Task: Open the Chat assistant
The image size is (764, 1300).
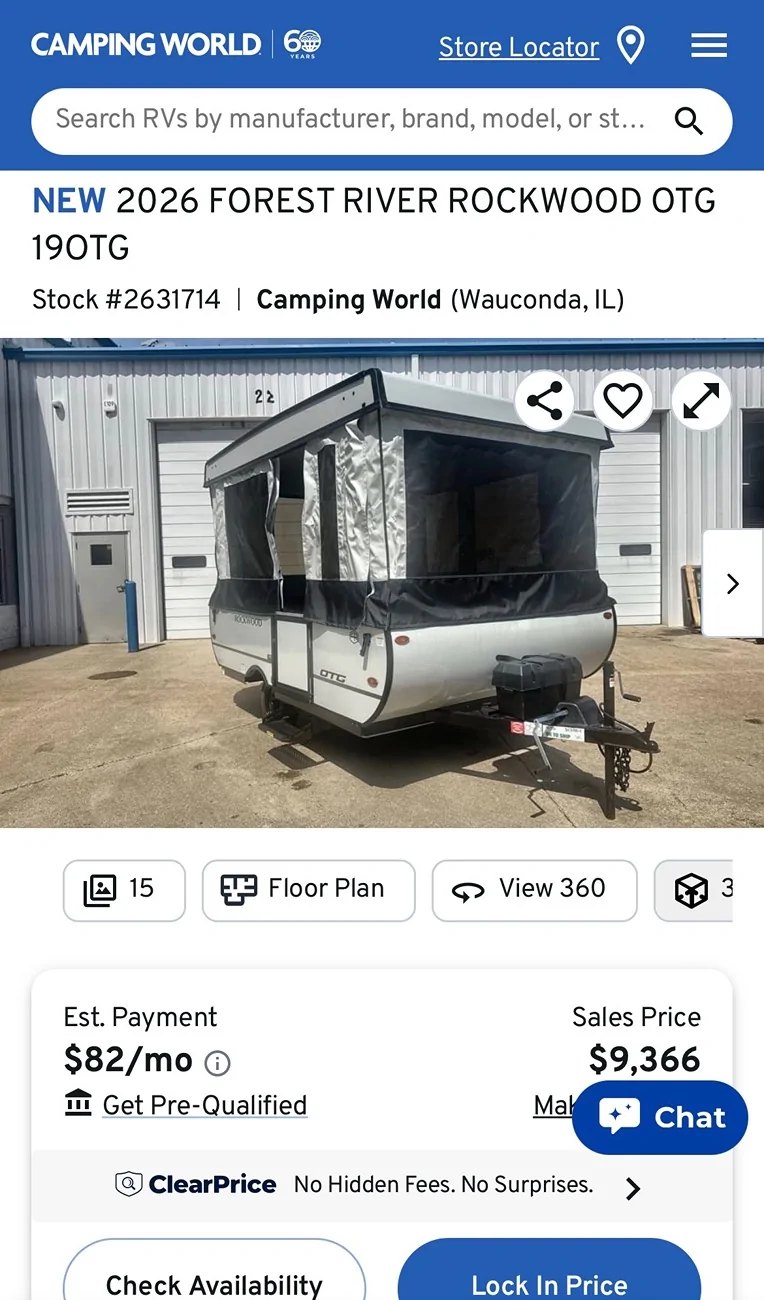Action: click(660, 1117)
